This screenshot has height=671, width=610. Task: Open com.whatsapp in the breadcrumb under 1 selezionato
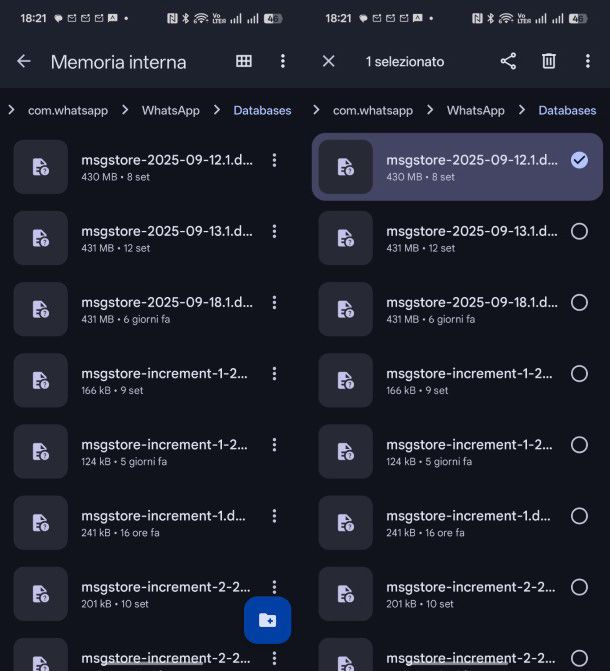pyautogui.click(x=373, y=111)
